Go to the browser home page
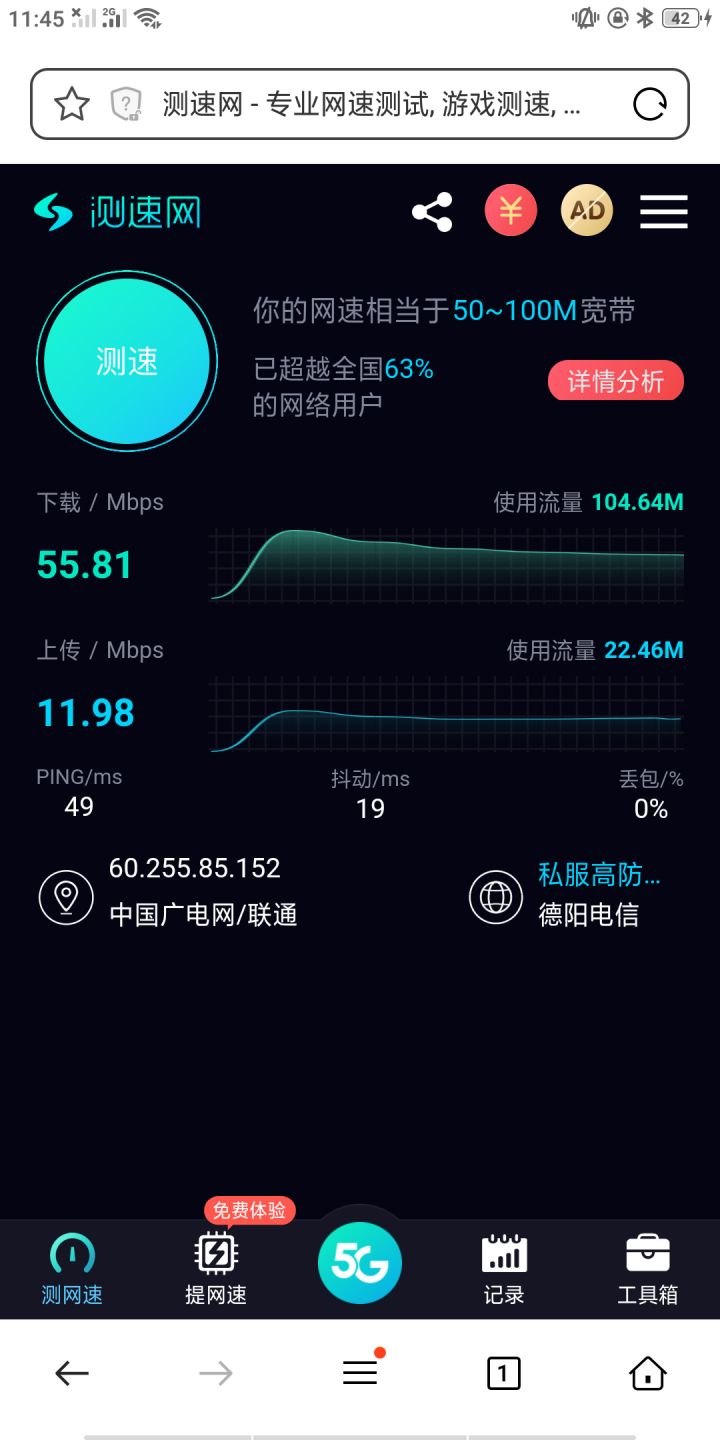720x1440 pixels. point(648,1374)
